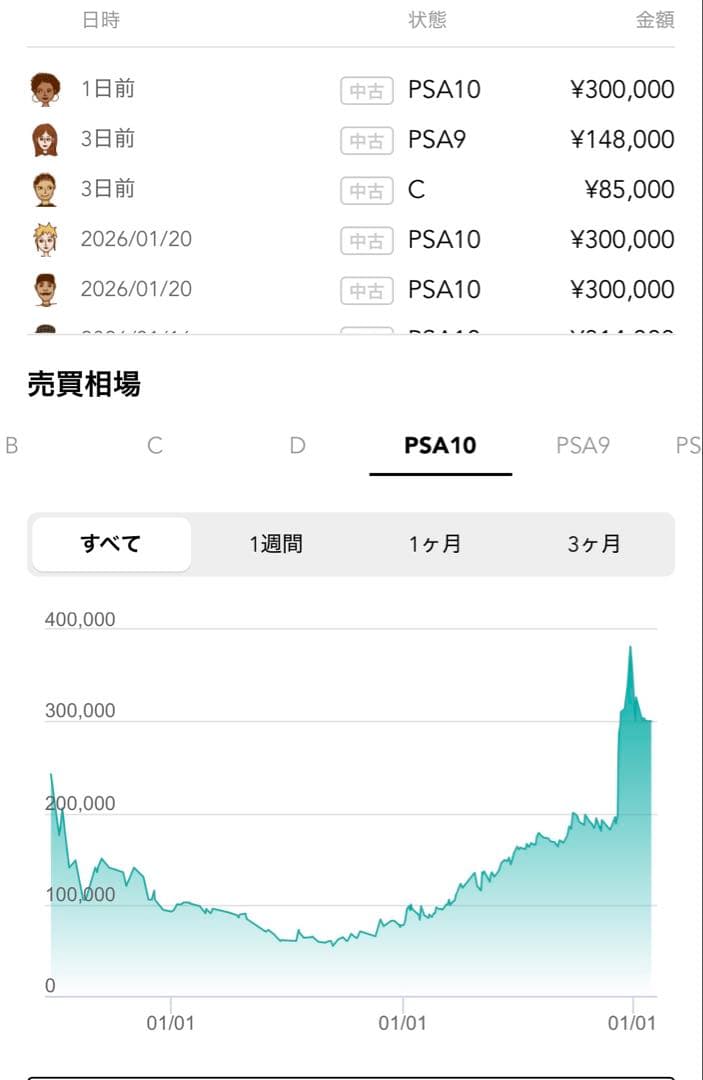This screenshot has height=1080, width=703.
Task: Switch to the D condition tab
Action: coord(297,446)
